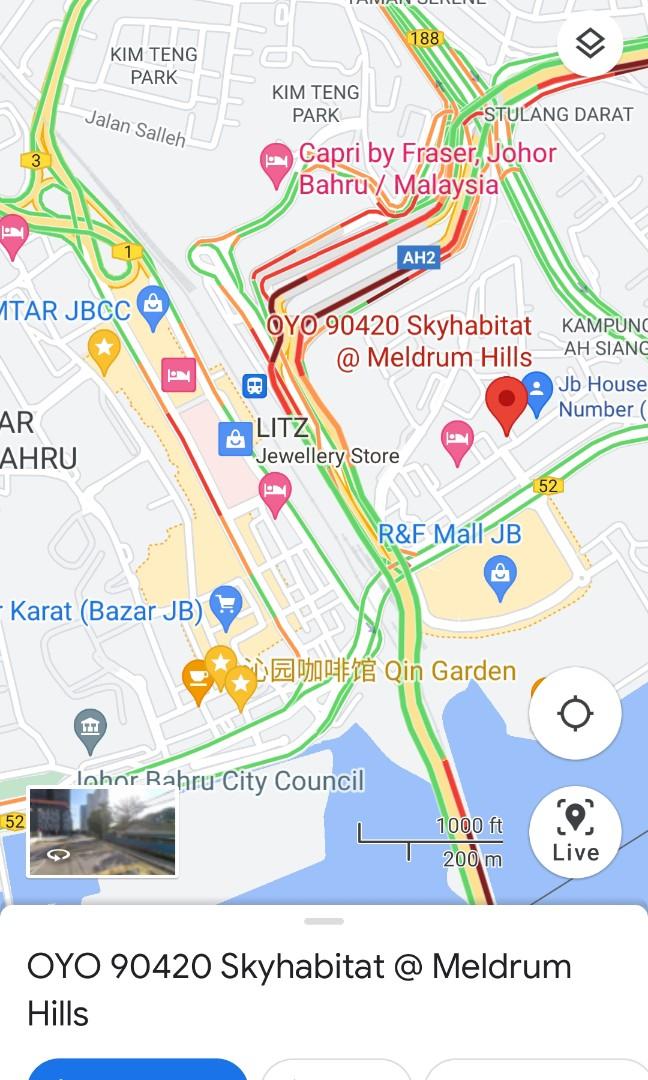Expand the OYO 90420 Skyhabitat place sheet
Viewport: 648px width, 1080px height.
point(324,921)
